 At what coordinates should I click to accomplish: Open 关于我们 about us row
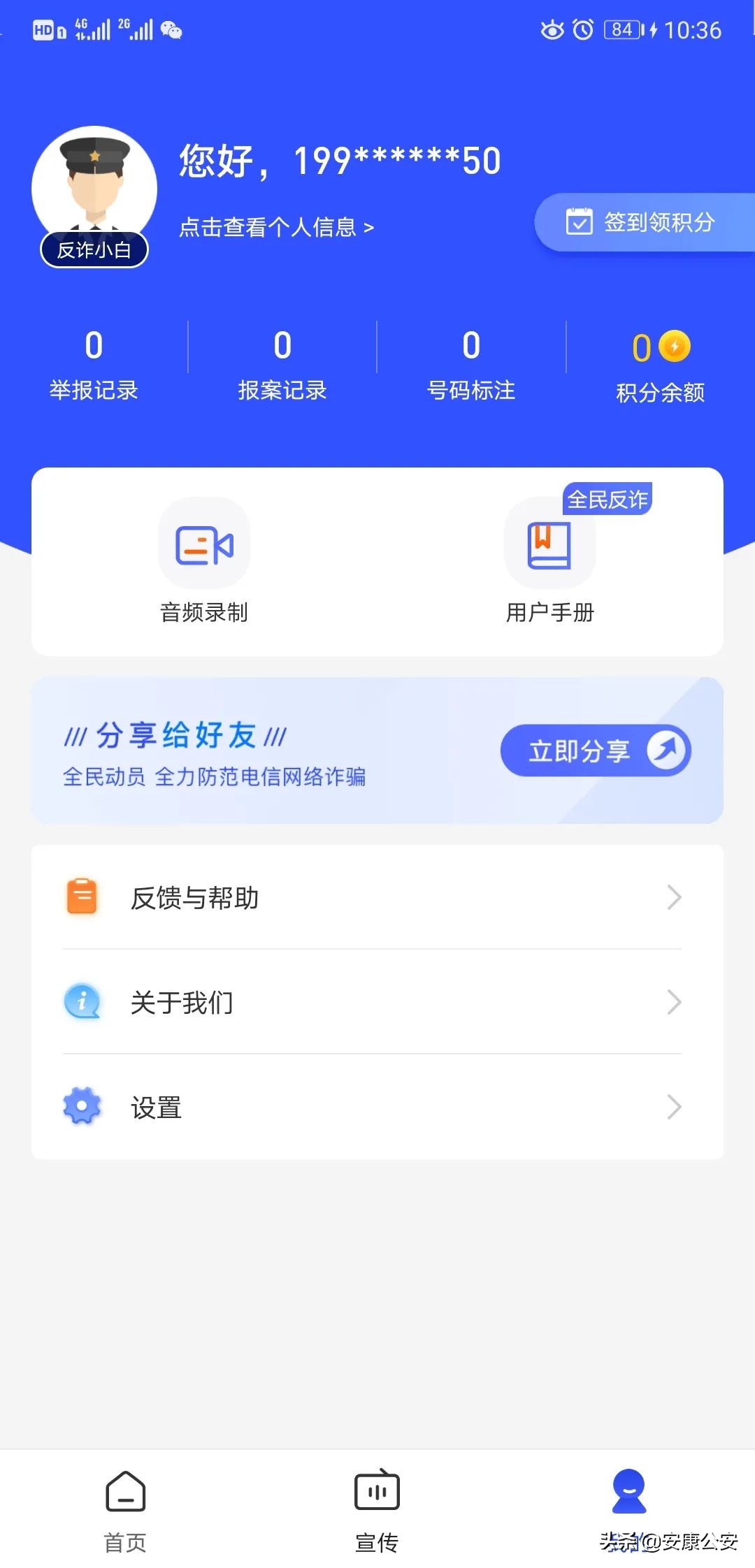(377, 1002)
